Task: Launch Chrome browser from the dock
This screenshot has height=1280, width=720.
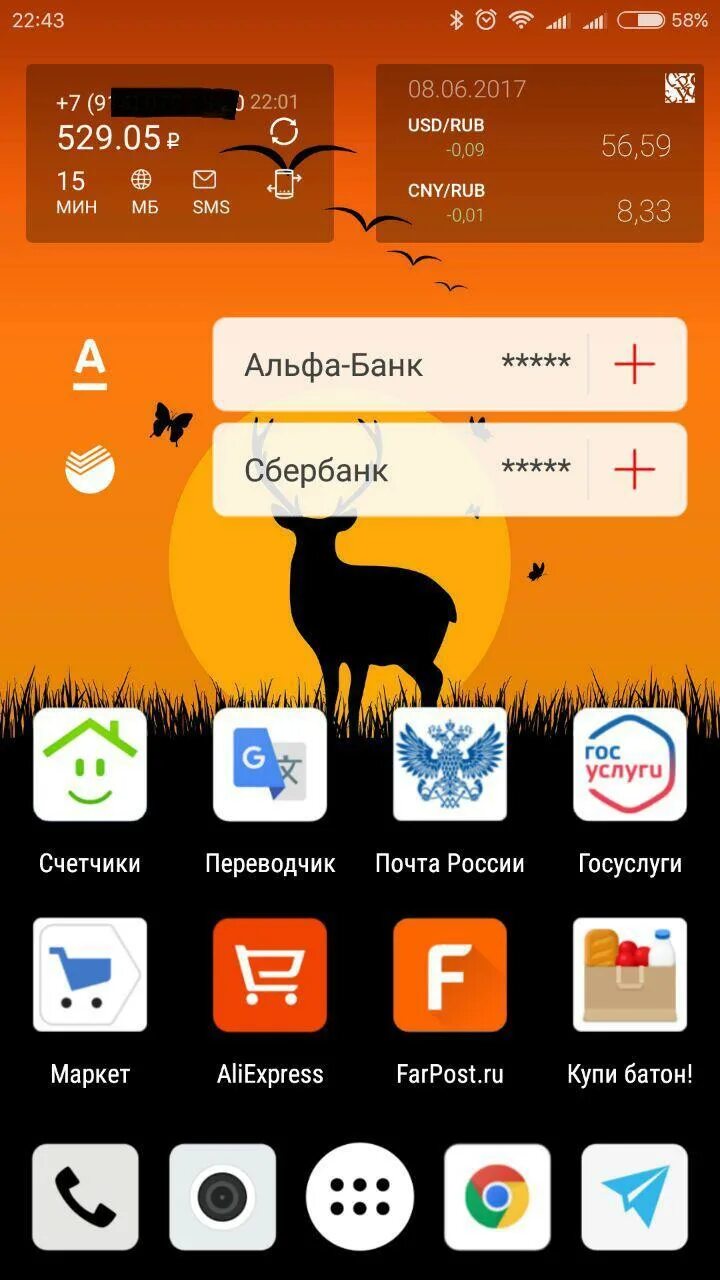Action: pos(497,1197)
